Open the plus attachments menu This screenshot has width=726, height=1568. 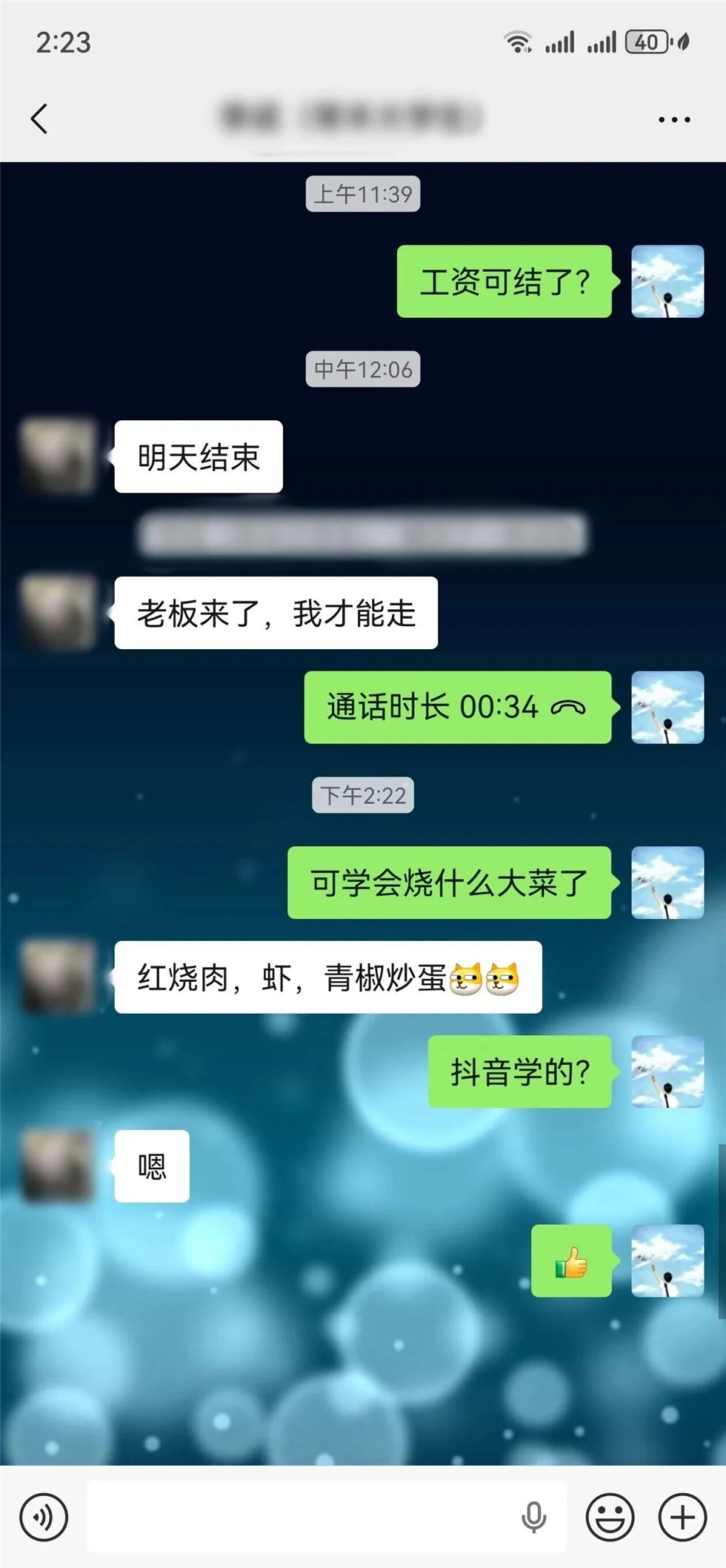click(x=682, y=1517)
